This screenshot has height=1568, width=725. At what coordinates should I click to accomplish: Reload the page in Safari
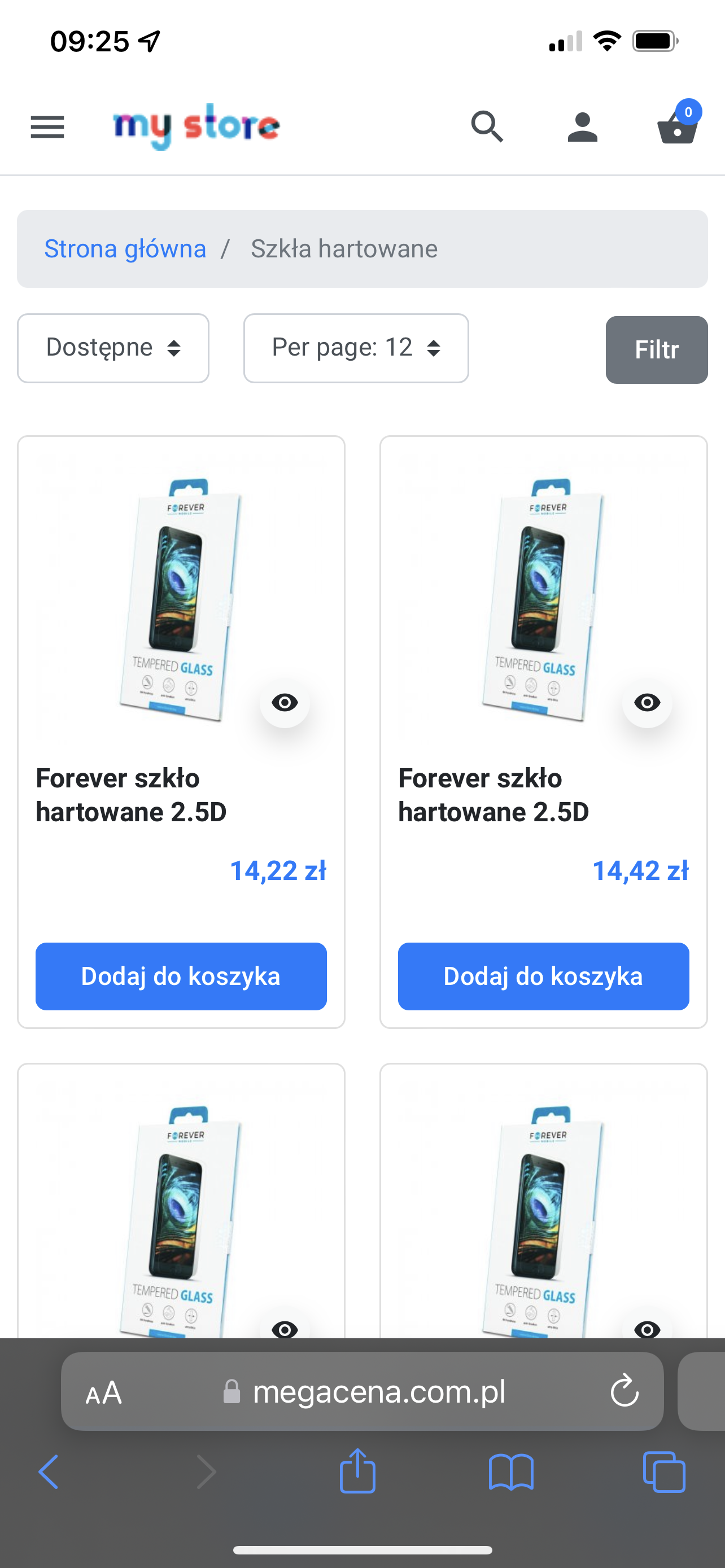pyautogui.click(x=624, y=1391)
